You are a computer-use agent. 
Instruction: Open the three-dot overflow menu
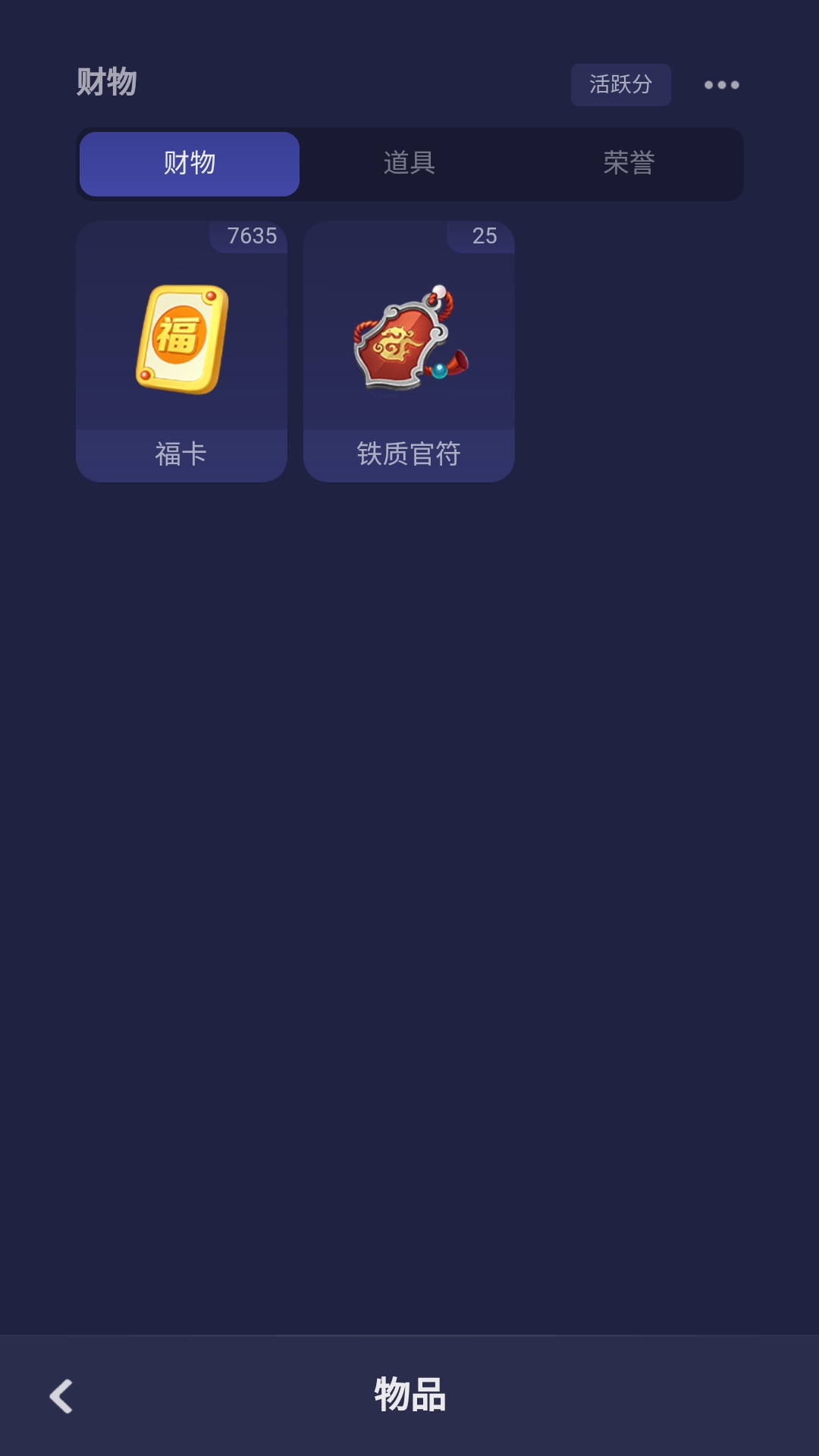(x=721, y=85)
